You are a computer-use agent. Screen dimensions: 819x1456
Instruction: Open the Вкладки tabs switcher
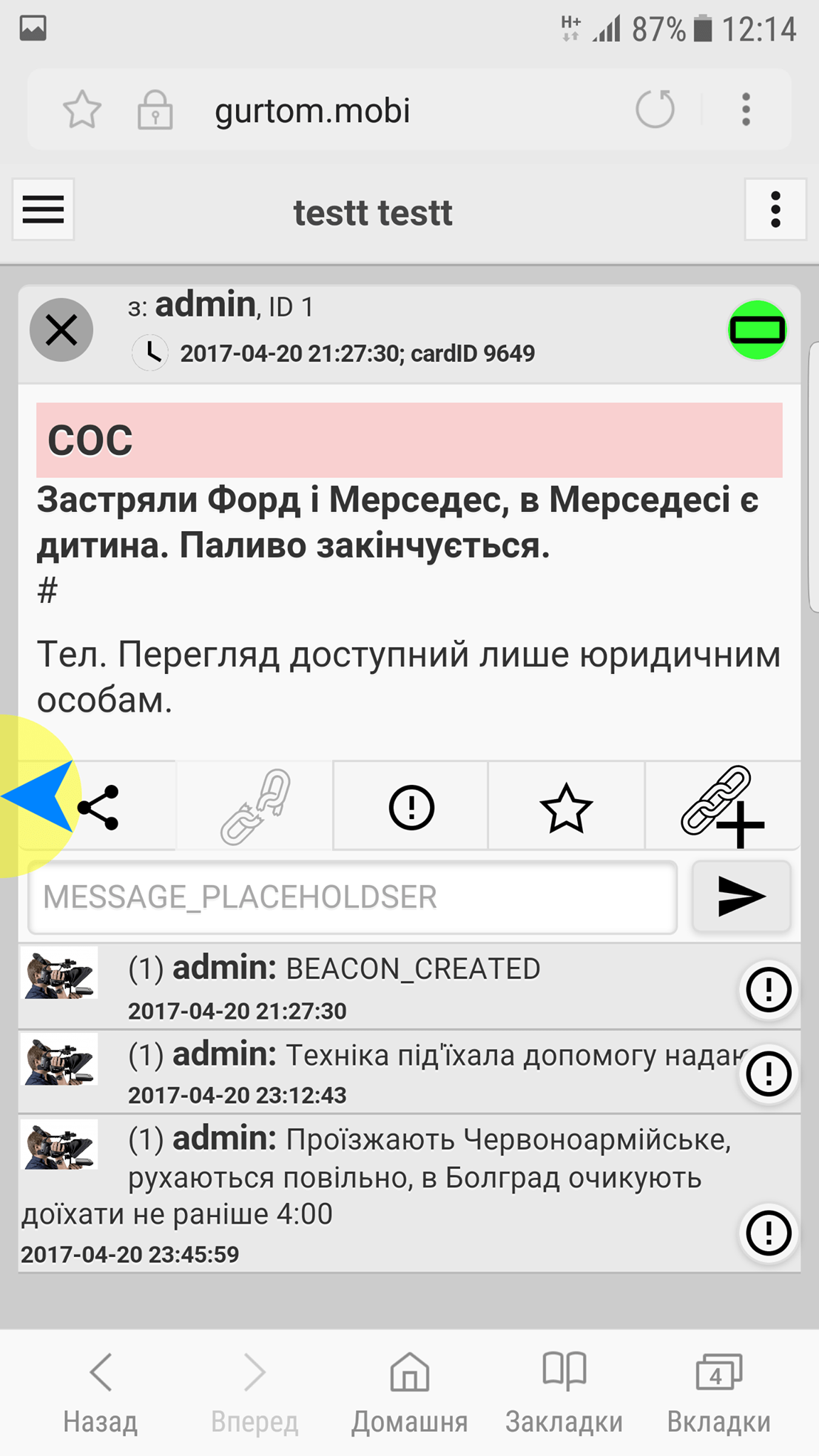(719, 1393)
